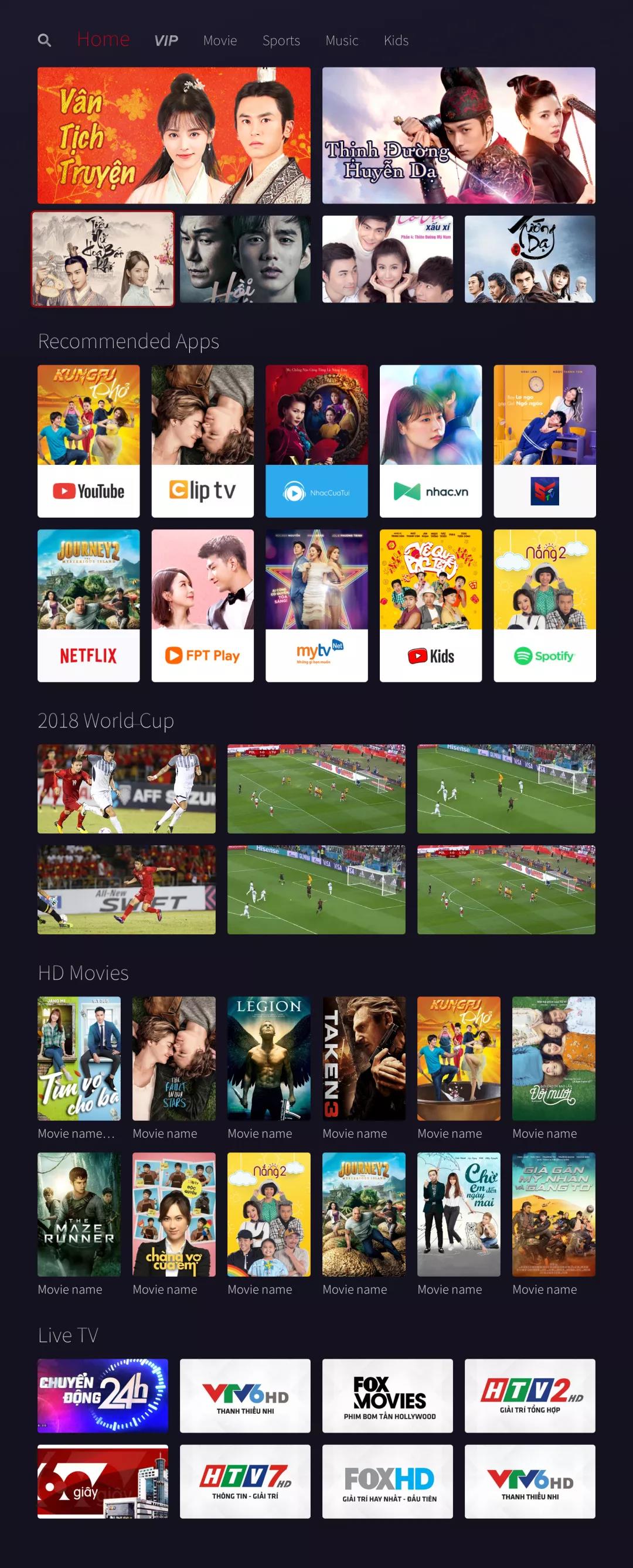This screenshot has width=633, height=1568.
Task: Switch to the Movie tab
Action: pyautogui.click(x=220, y=41)
